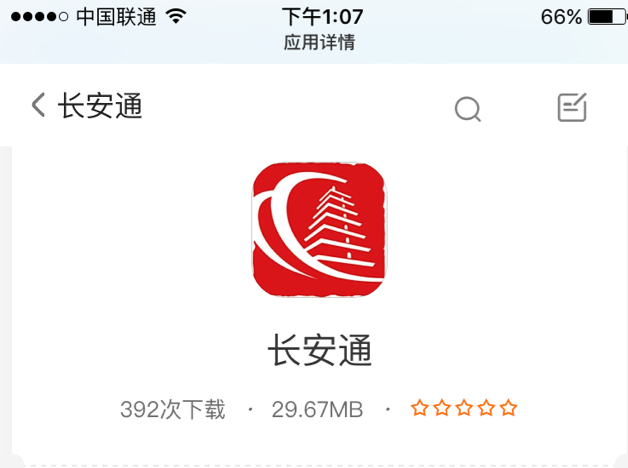628x468 pixels.
Task: Open the search magnifier icon
Action: click(468, 108)
